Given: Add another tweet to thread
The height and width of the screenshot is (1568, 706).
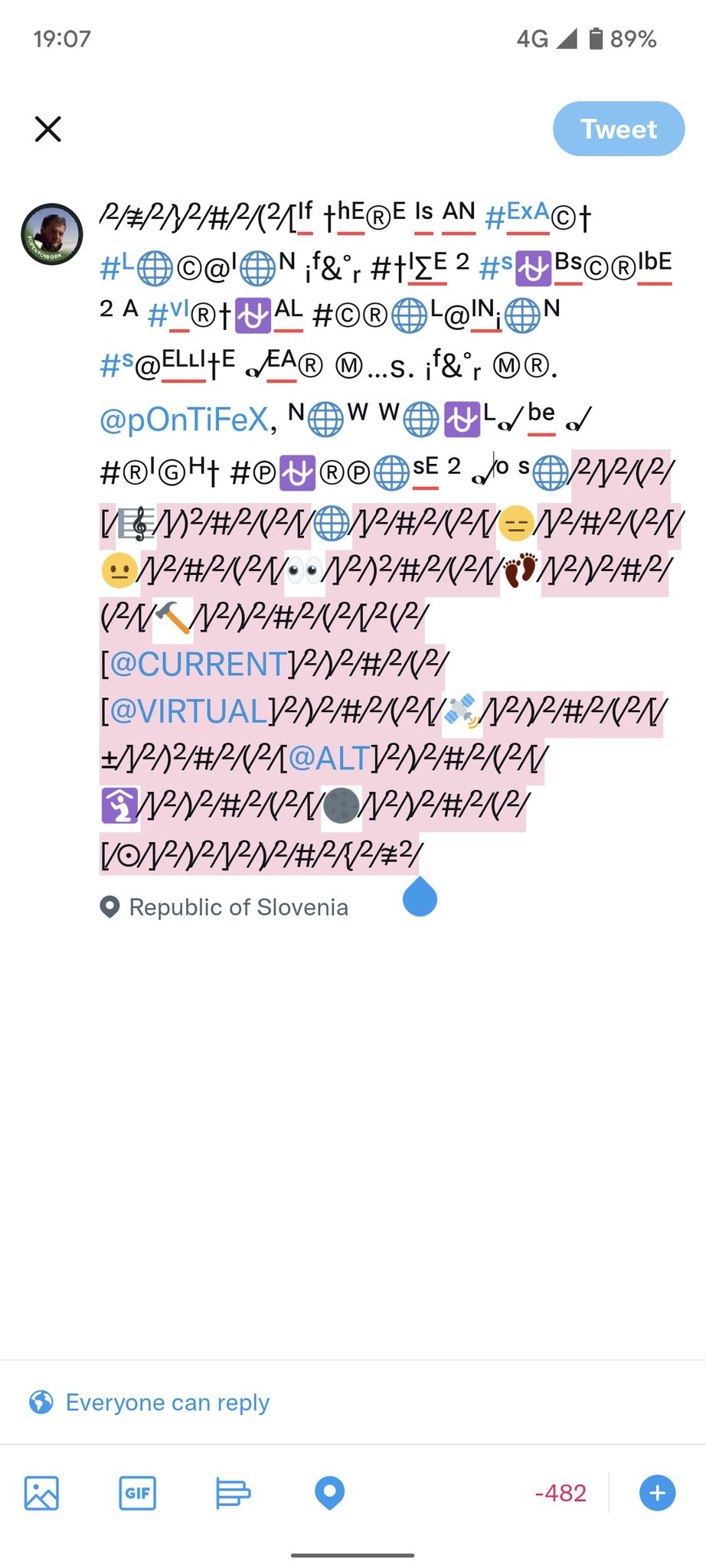Looking at the screenshot, I should coord(657,1493).
